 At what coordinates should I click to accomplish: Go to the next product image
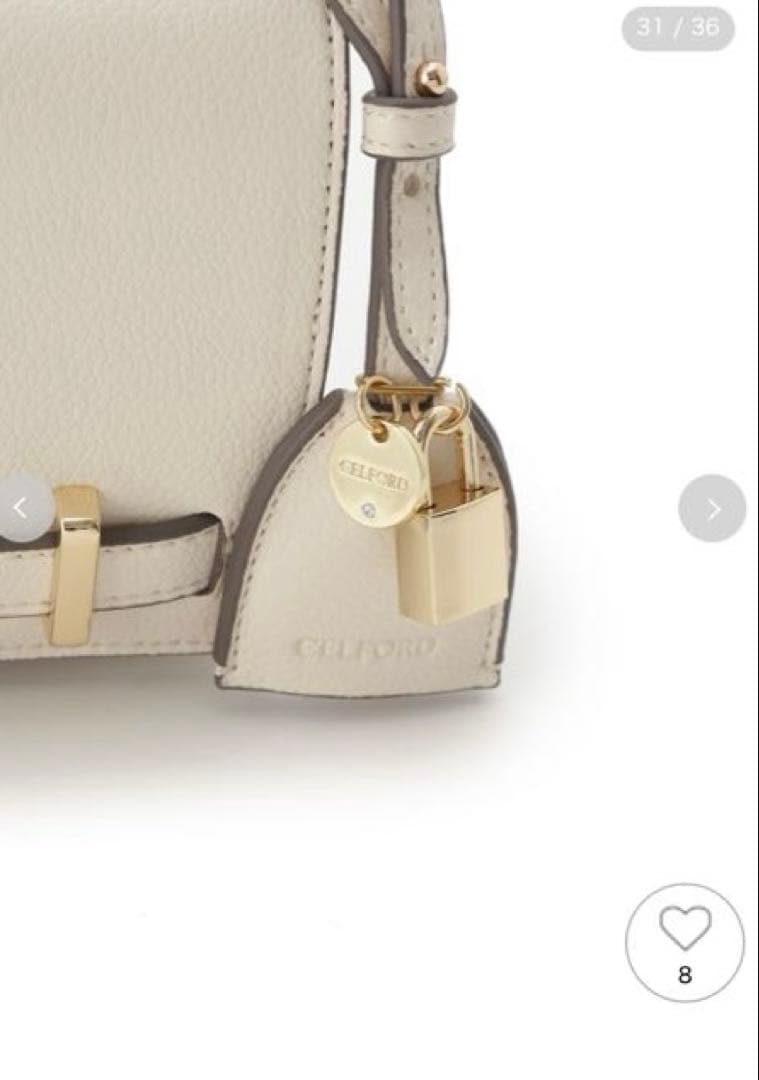pos(712,509)
